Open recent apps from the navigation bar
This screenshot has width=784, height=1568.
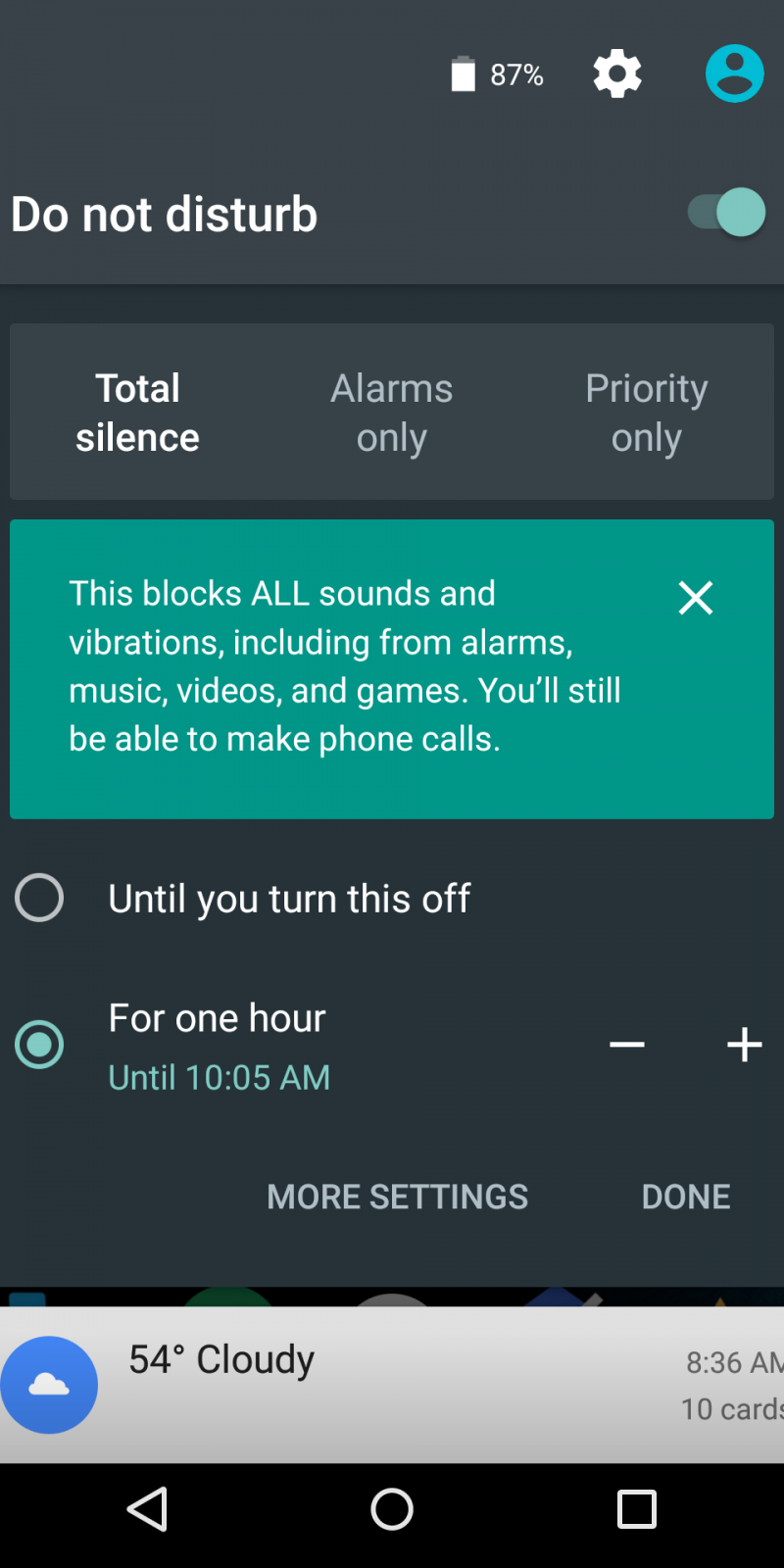click(x=636, y=1509)
